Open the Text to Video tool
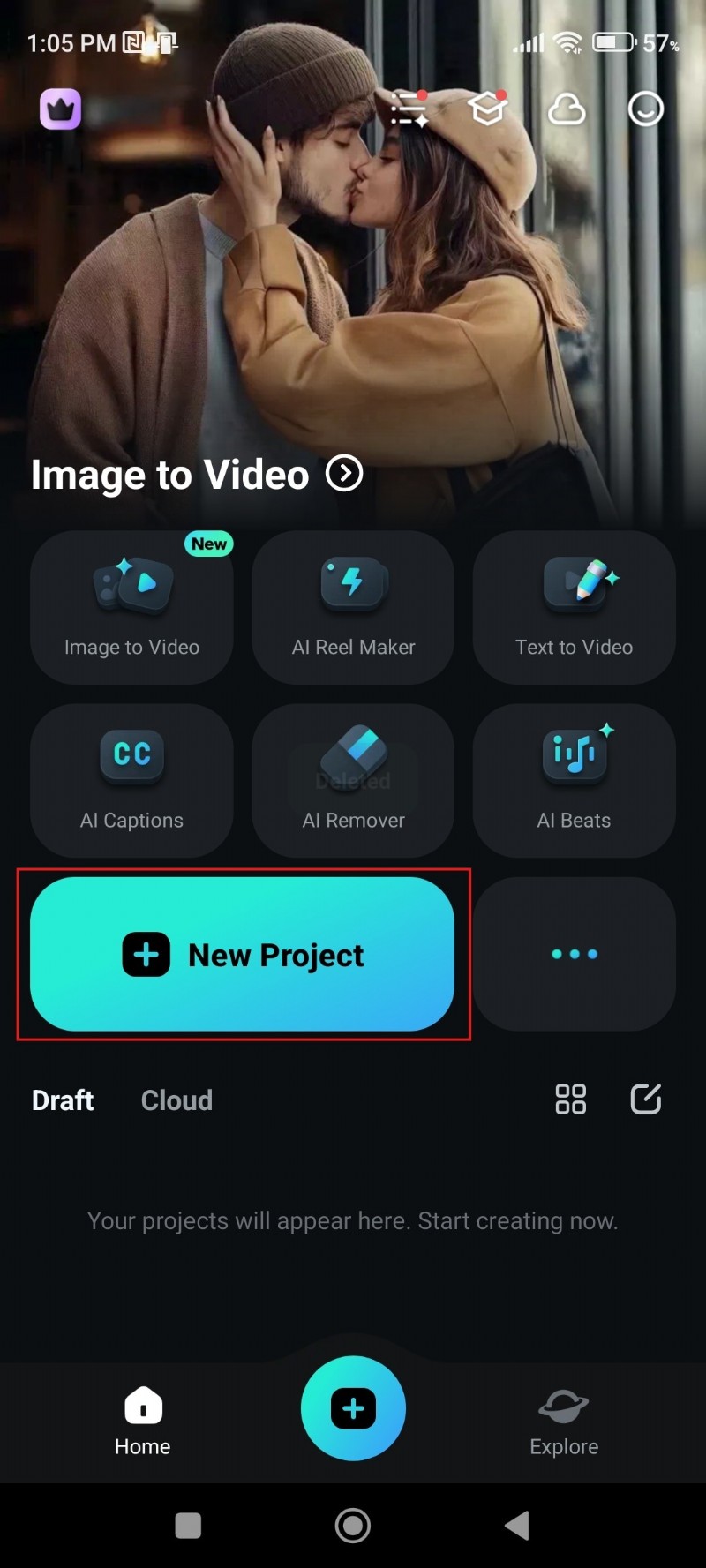Screen dimensions: 706x1568 click(x=574, y=607)
